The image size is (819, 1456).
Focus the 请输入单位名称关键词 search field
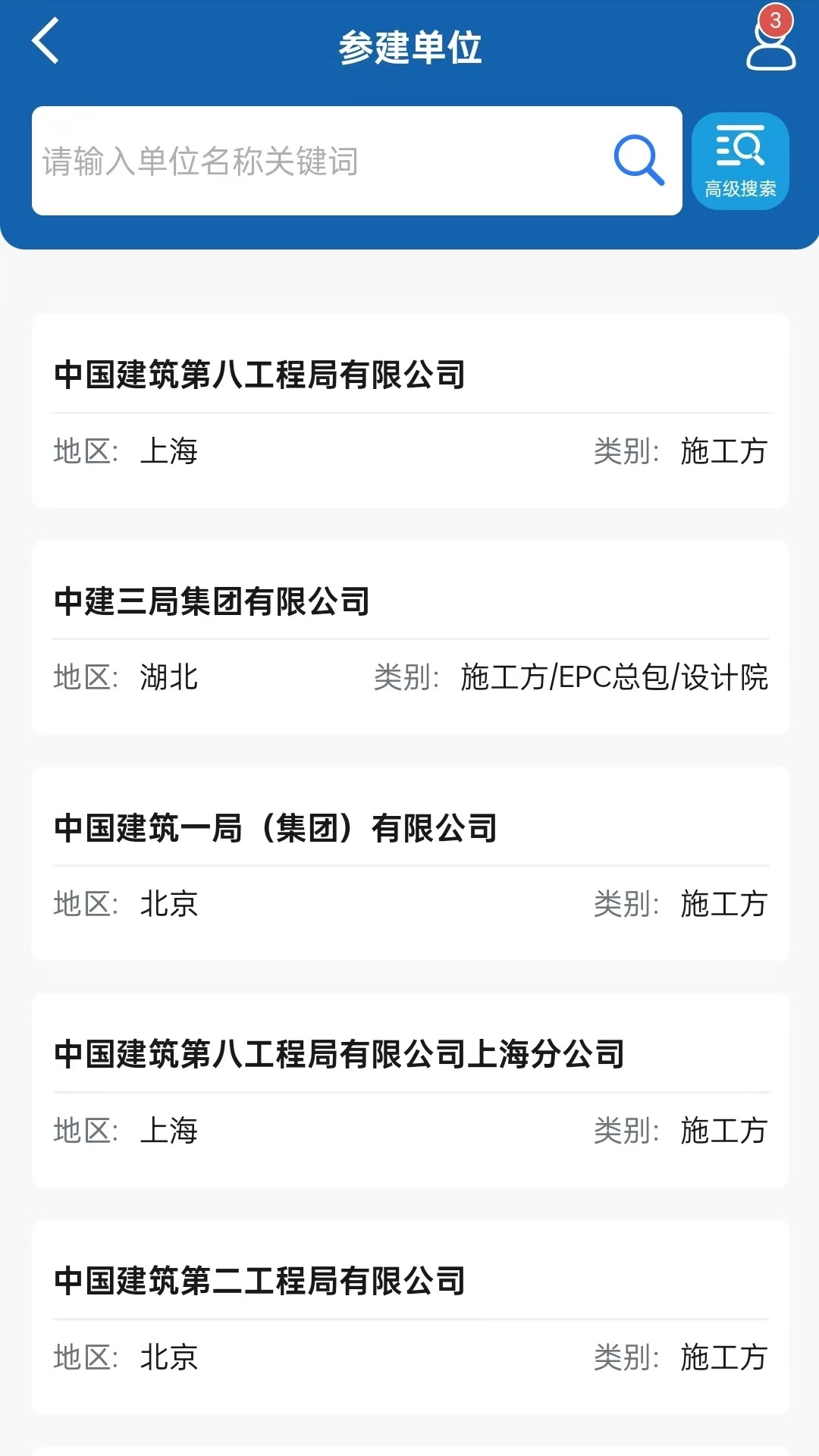point(318,162)
